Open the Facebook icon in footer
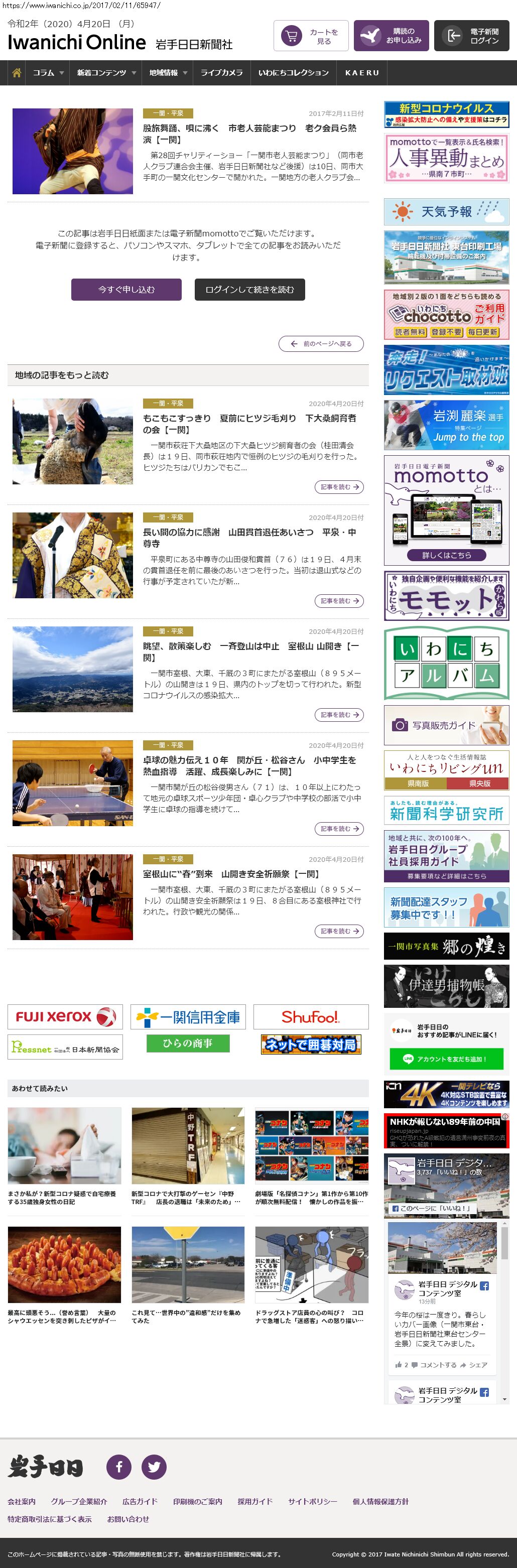The height and width of the screenshot is (1568, 517). (x=119, y=1467)
